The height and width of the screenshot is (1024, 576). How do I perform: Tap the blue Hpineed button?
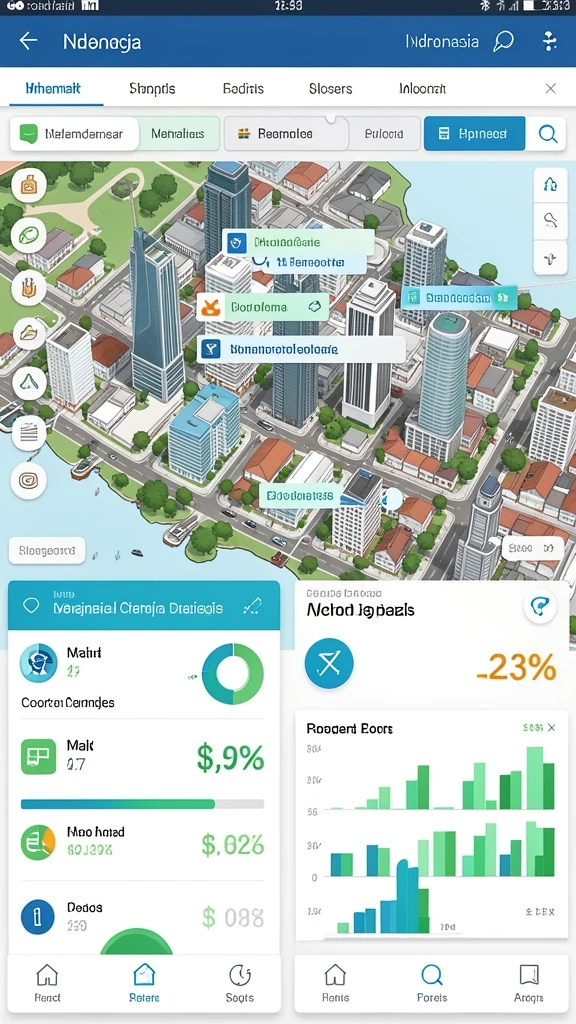474,134
